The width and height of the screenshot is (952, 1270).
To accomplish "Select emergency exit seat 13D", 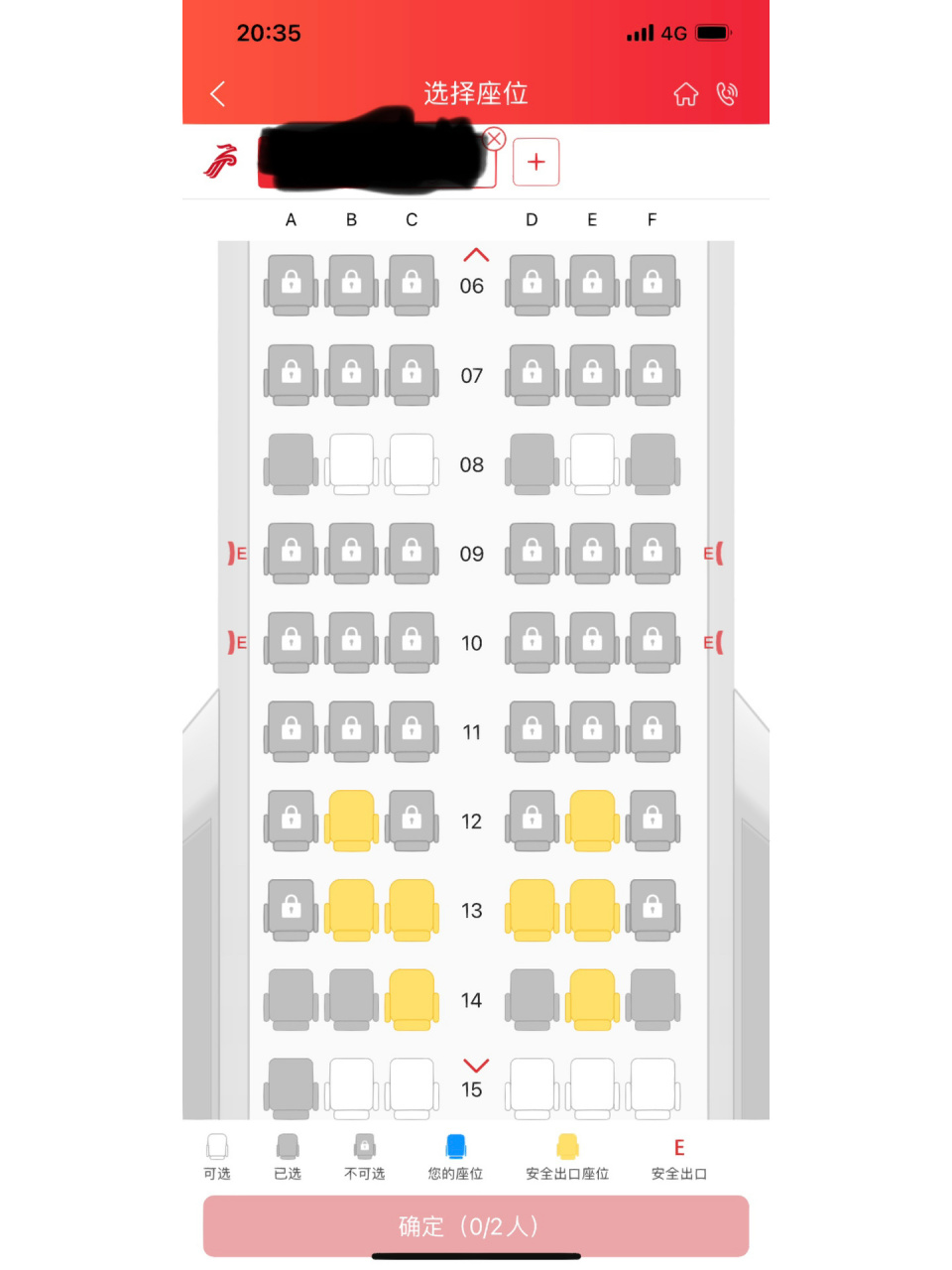I will point(532,909).
